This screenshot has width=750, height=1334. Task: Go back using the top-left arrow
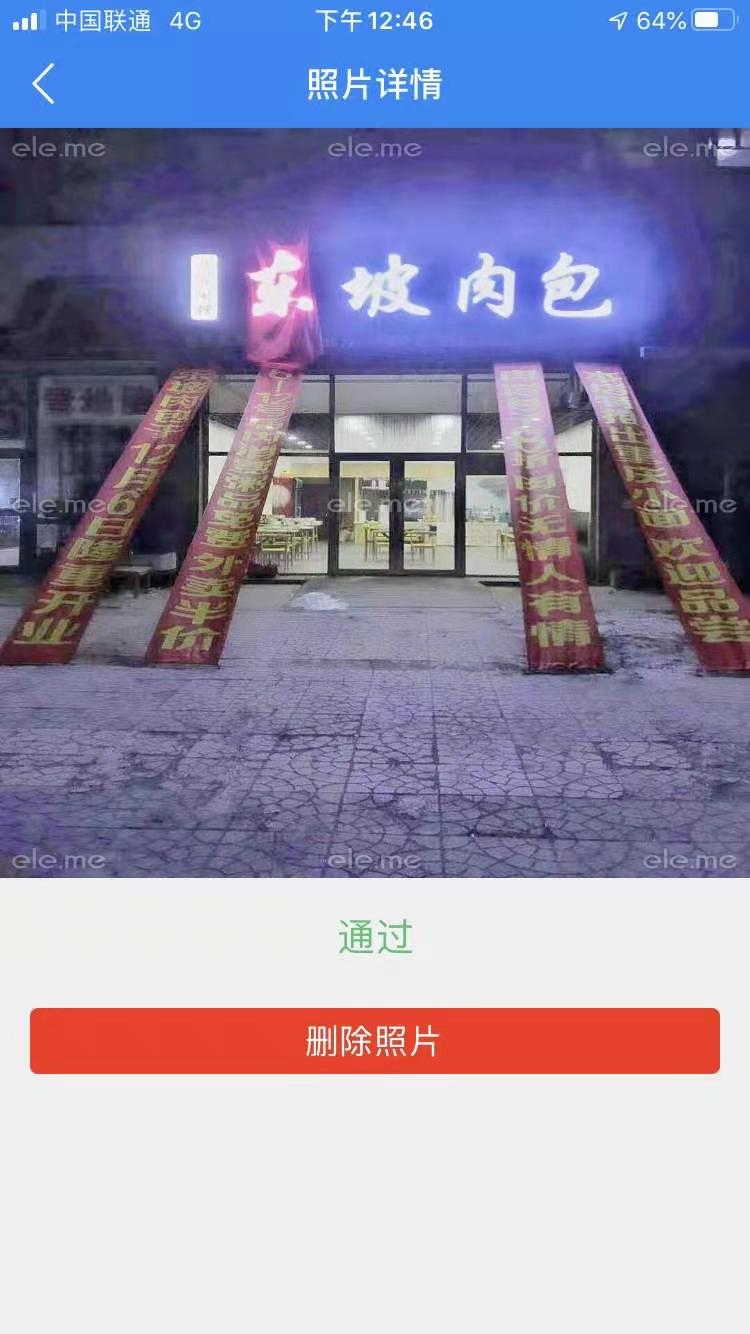[43, 84]
